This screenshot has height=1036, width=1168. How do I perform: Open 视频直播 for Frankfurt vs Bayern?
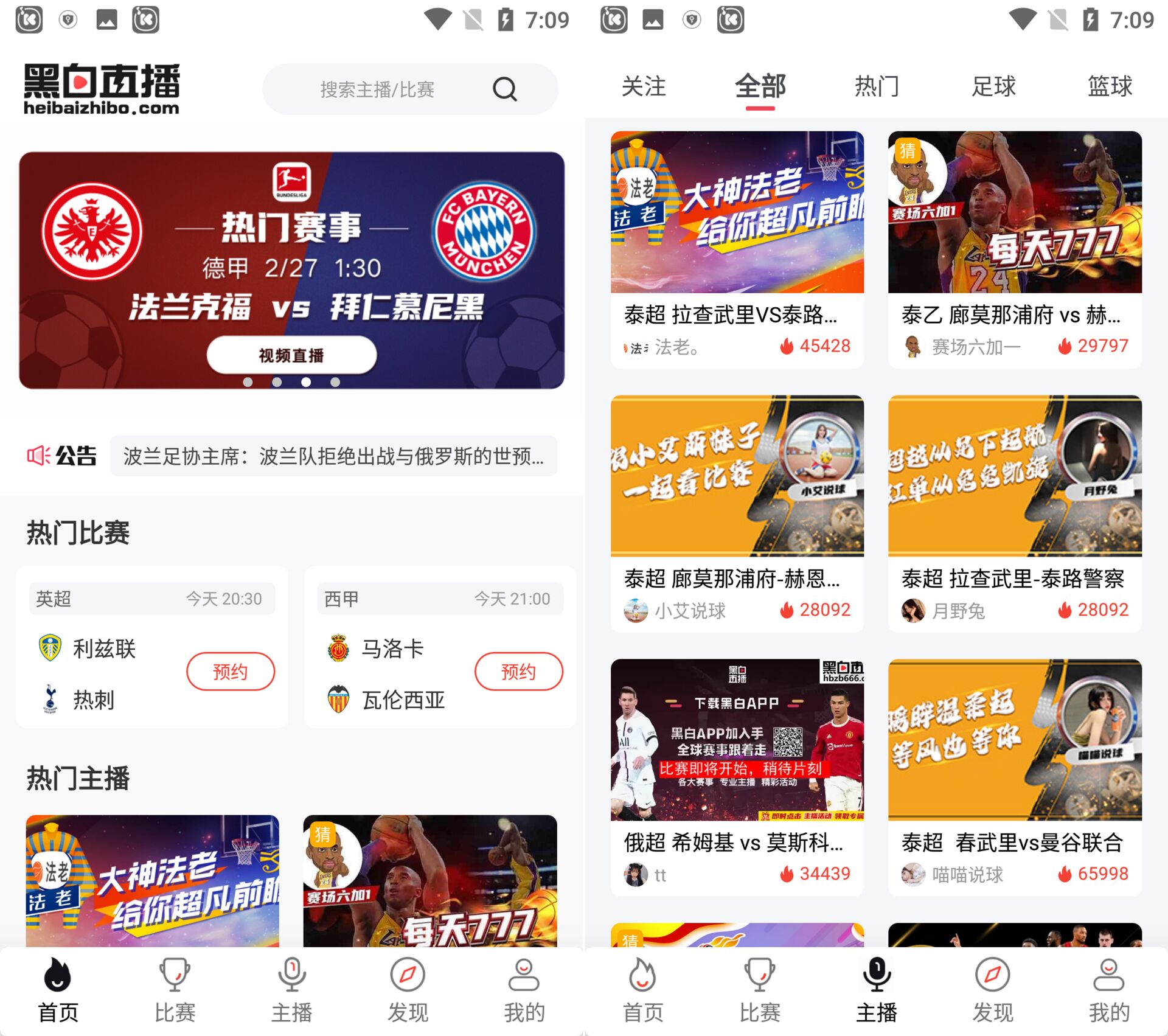291,355
